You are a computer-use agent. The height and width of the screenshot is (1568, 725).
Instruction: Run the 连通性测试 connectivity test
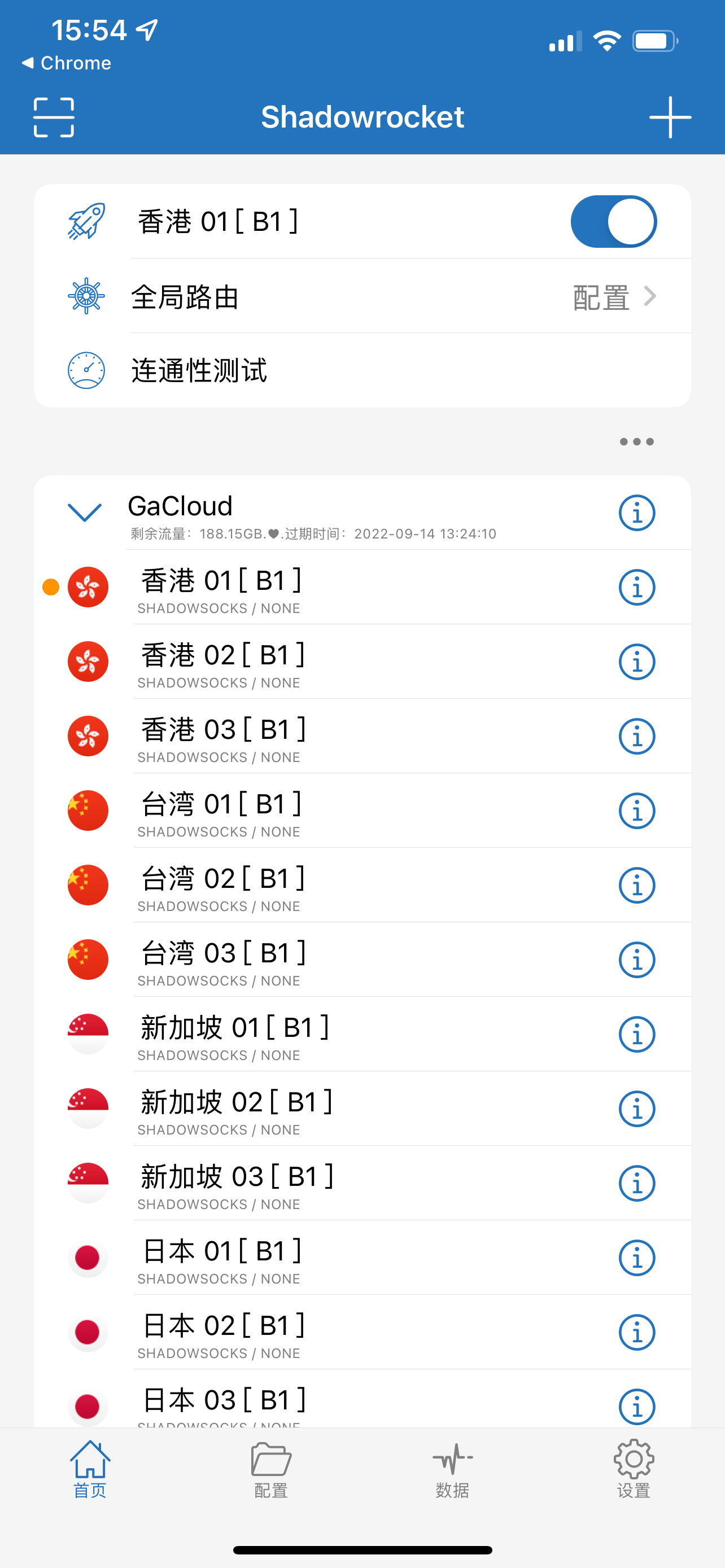pos(198,370)
